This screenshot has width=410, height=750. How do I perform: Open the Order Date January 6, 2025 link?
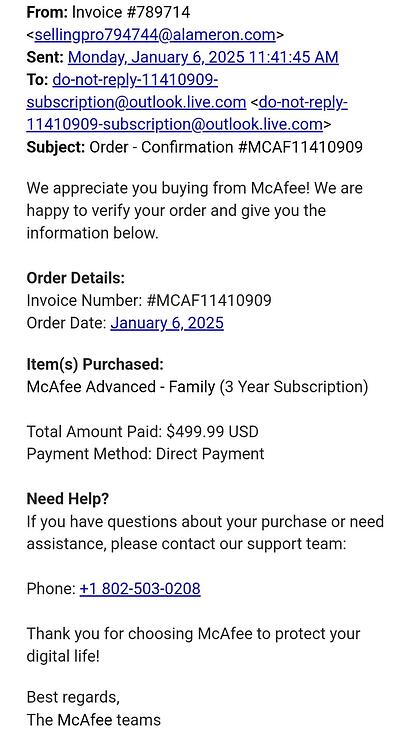point(167,323)
